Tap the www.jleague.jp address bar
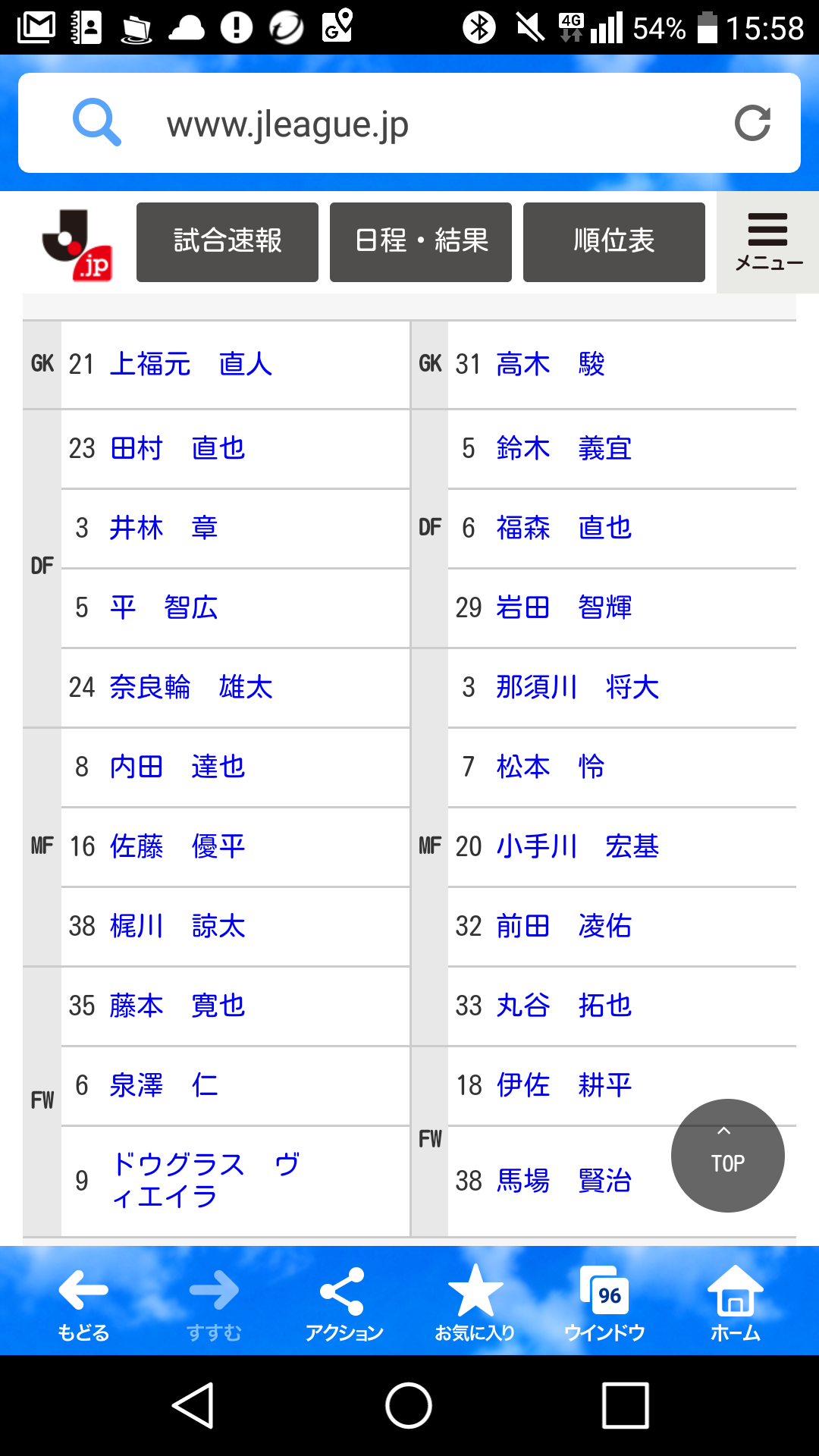 (409, 124)
